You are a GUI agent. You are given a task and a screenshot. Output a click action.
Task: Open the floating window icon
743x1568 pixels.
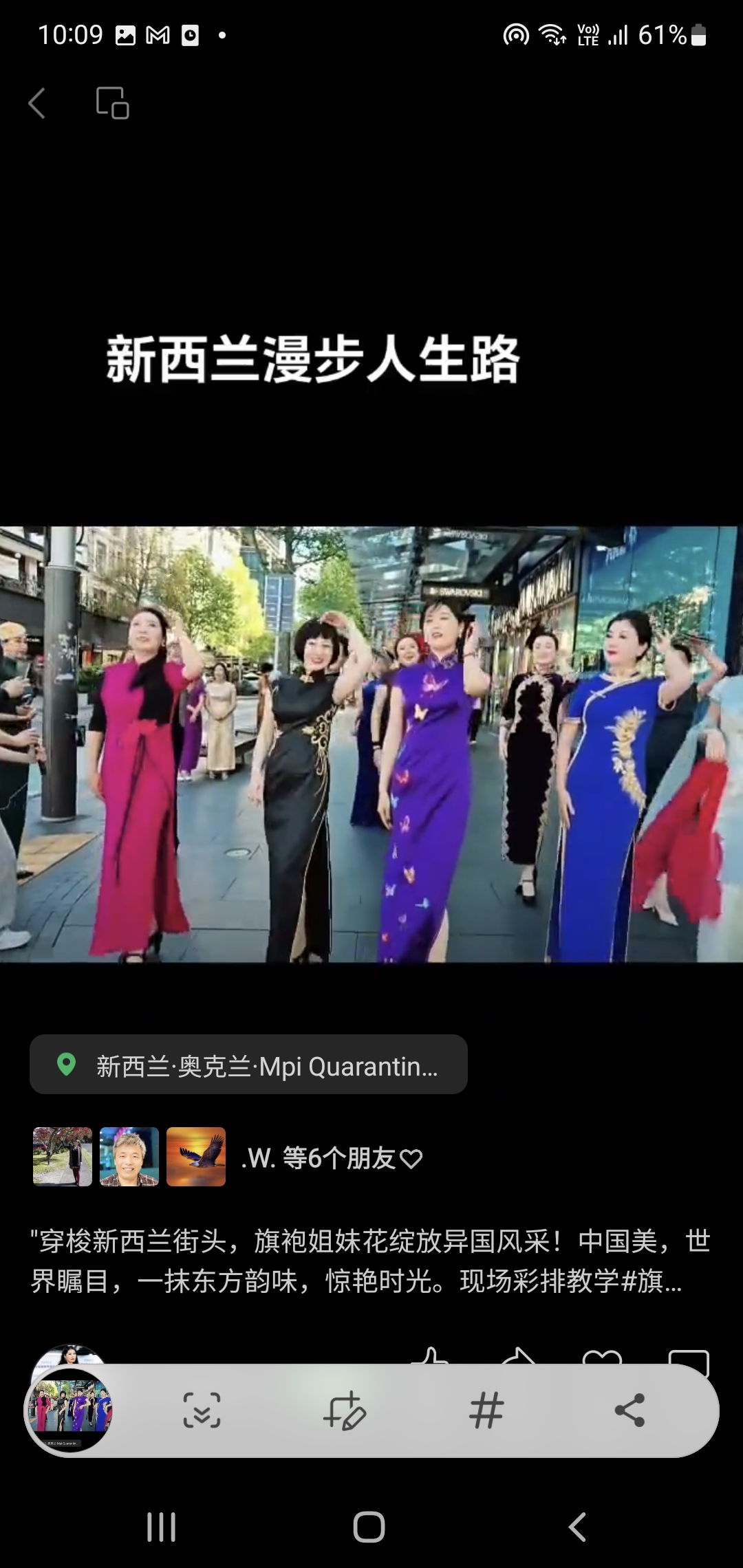113,103
